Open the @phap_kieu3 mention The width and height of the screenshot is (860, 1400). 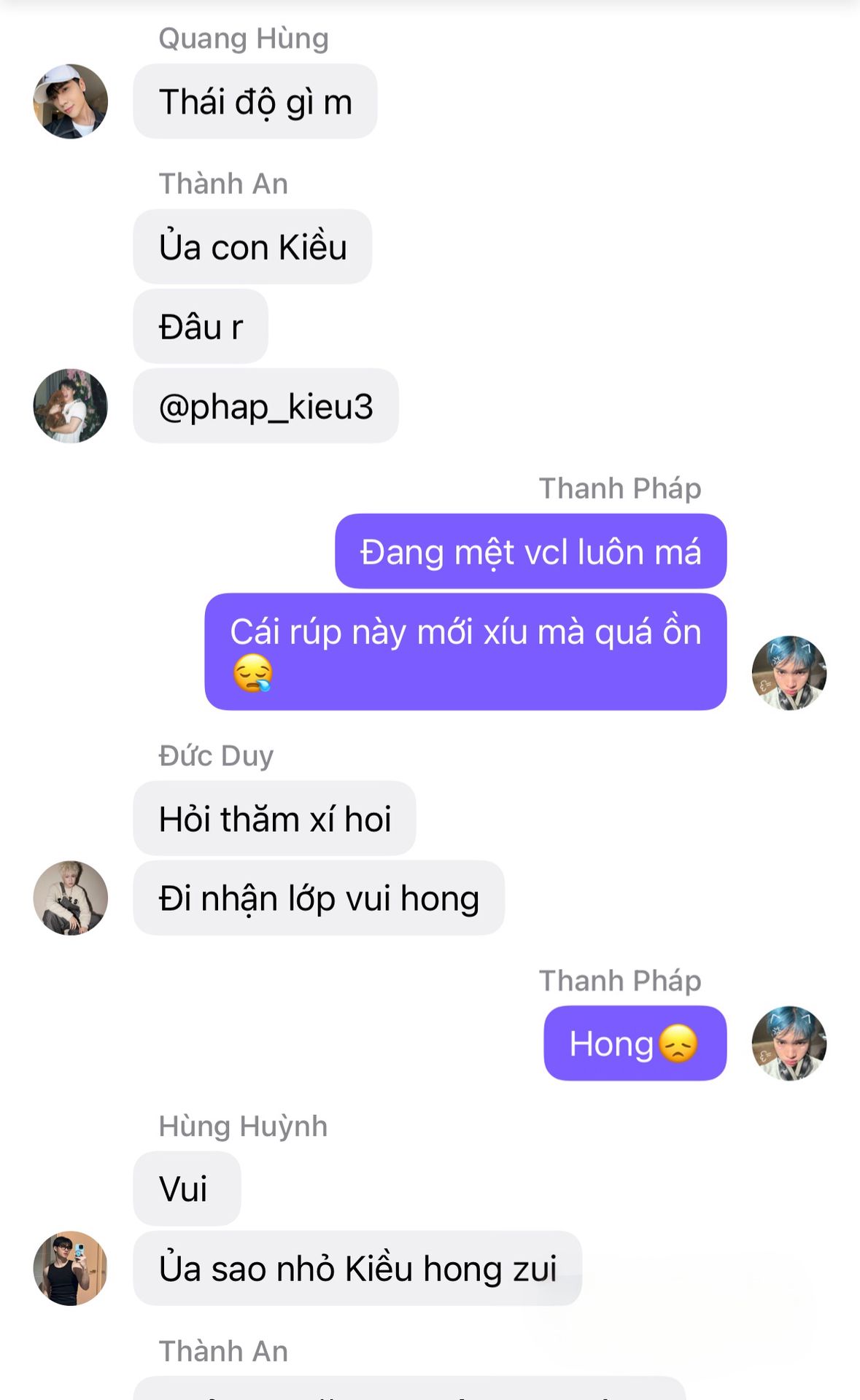[x=266, y=406]
